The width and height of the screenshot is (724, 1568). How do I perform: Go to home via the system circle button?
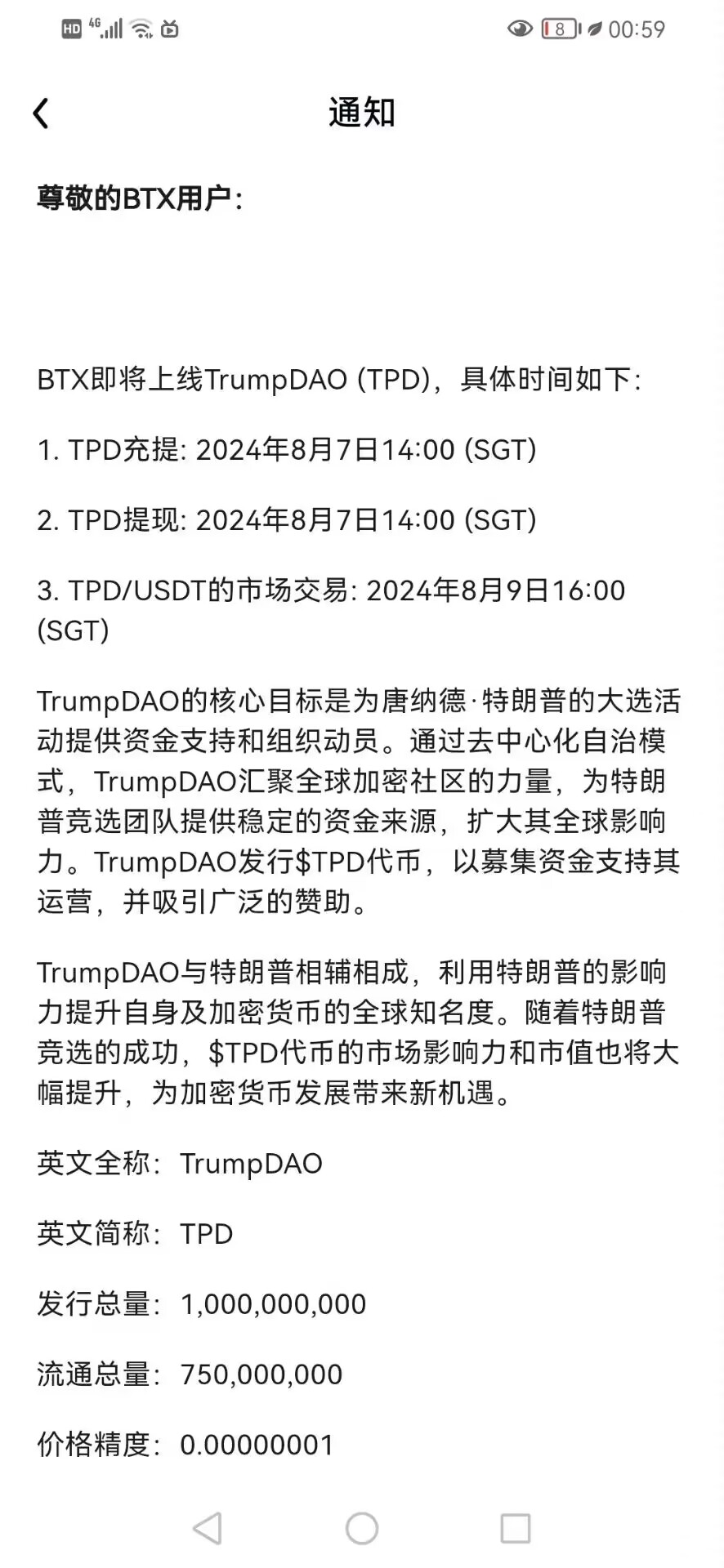click(x=362, y=1528)
